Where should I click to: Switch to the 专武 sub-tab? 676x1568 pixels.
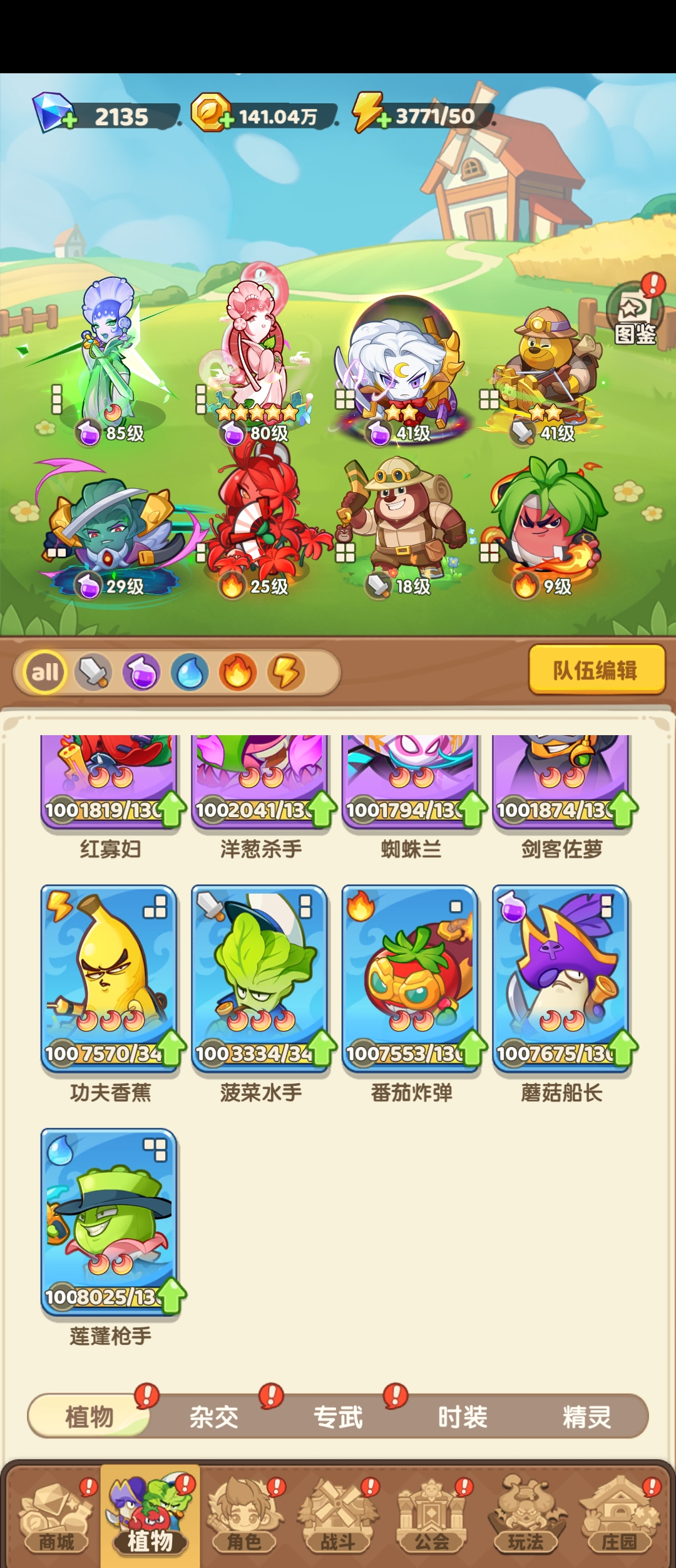338,1416
